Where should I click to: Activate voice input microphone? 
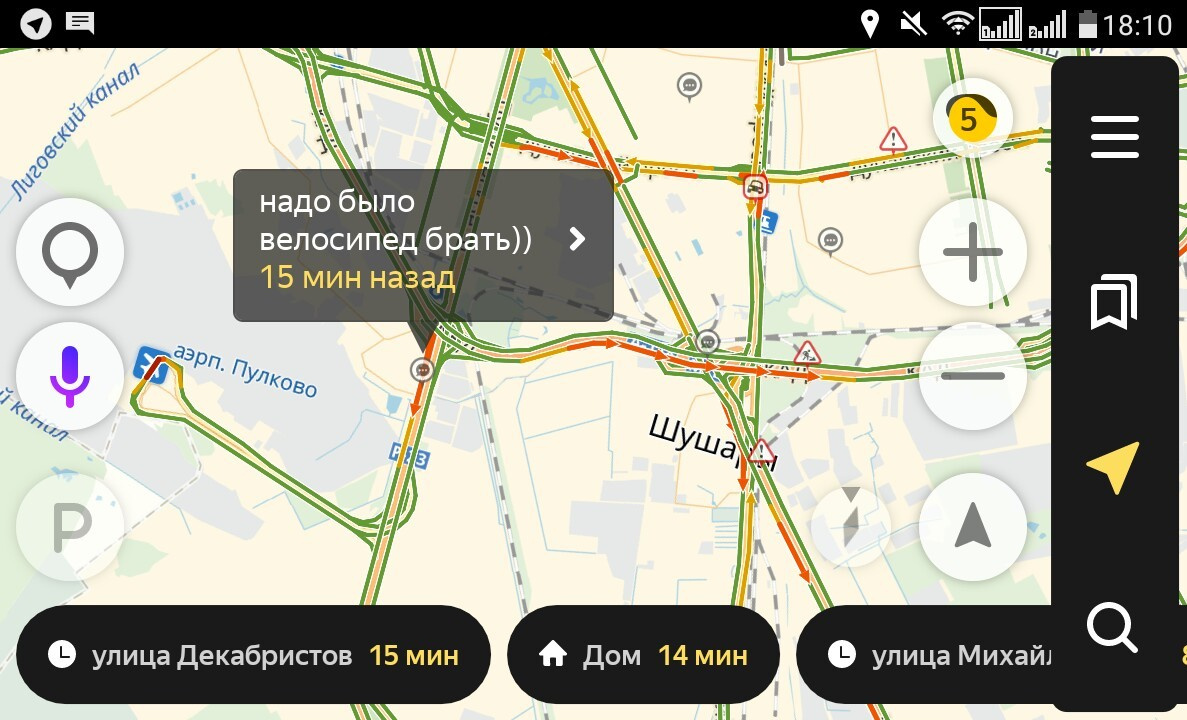tap(70, 376)
